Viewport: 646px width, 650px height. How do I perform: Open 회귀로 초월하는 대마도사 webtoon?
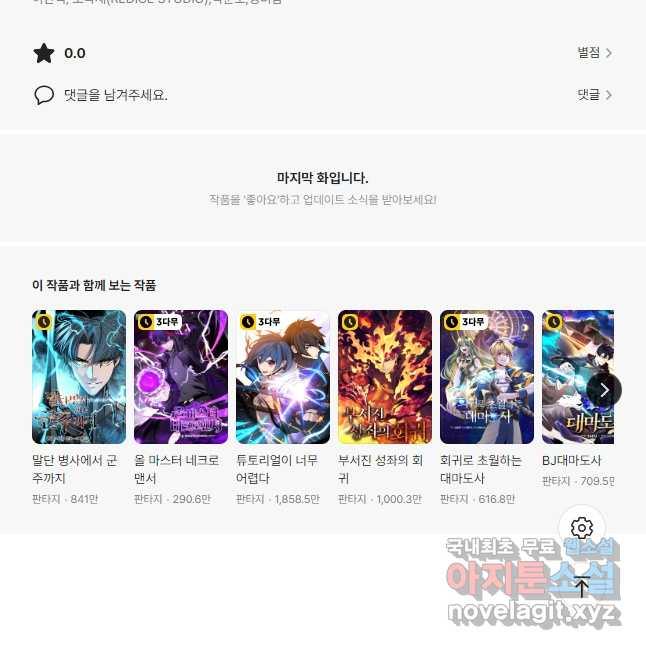pos(487,377)
